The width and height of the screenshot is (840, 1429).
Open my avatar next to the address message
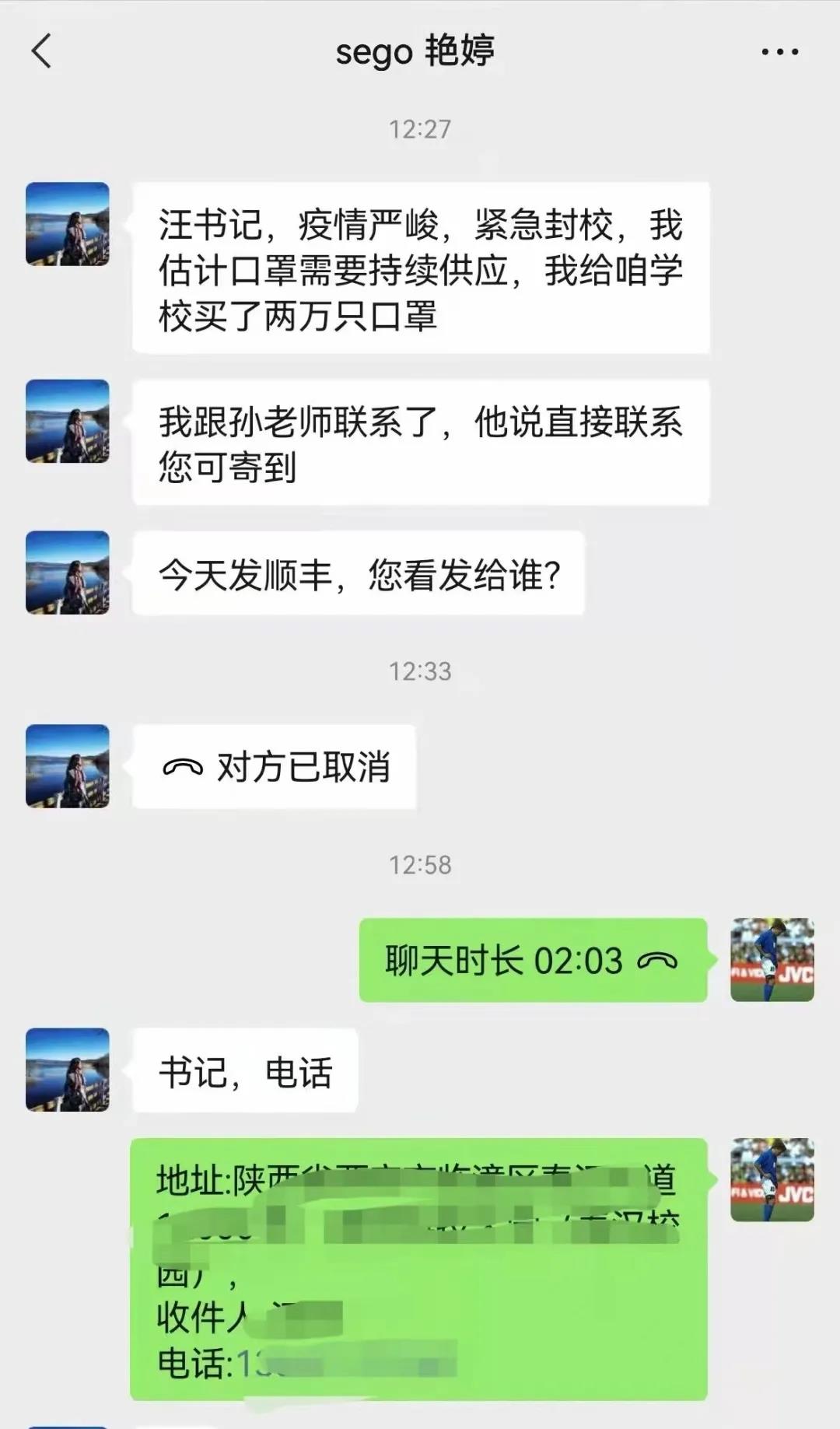click(x=772, y=1179)
